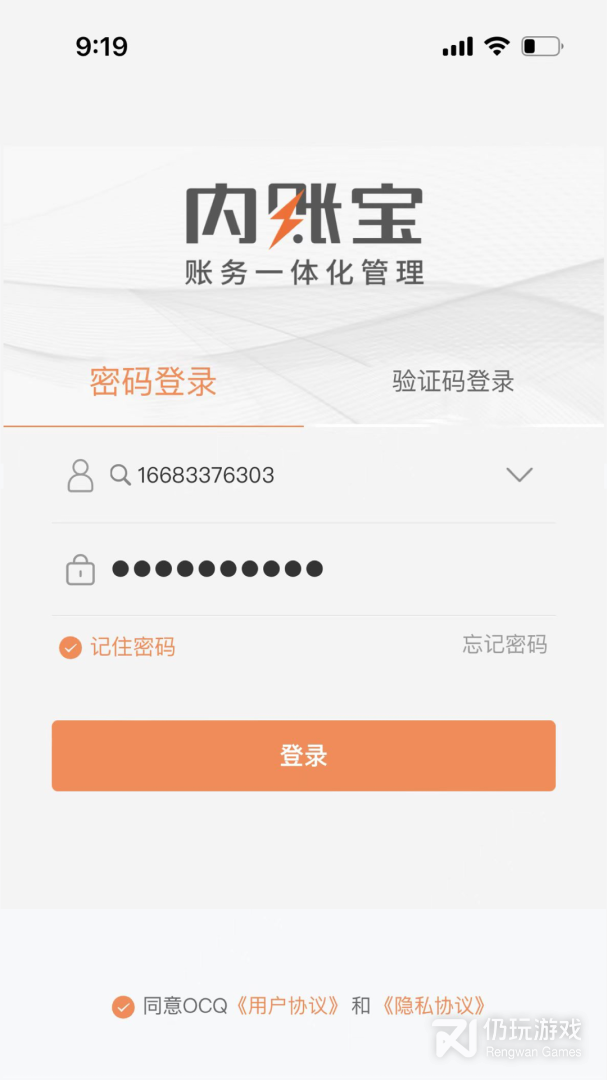Uncheck the 记住密码 checkbox
The image size is (607, 1080).
tap(70, 647)
